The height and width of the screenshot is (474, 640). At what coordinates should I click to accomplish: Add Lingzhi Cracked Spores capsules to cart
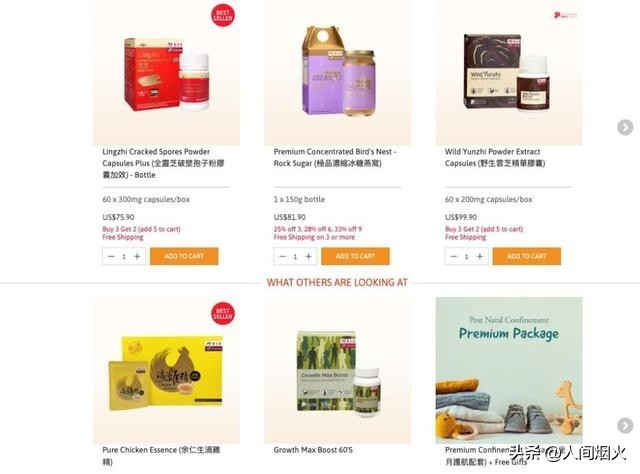pos(184,256)
